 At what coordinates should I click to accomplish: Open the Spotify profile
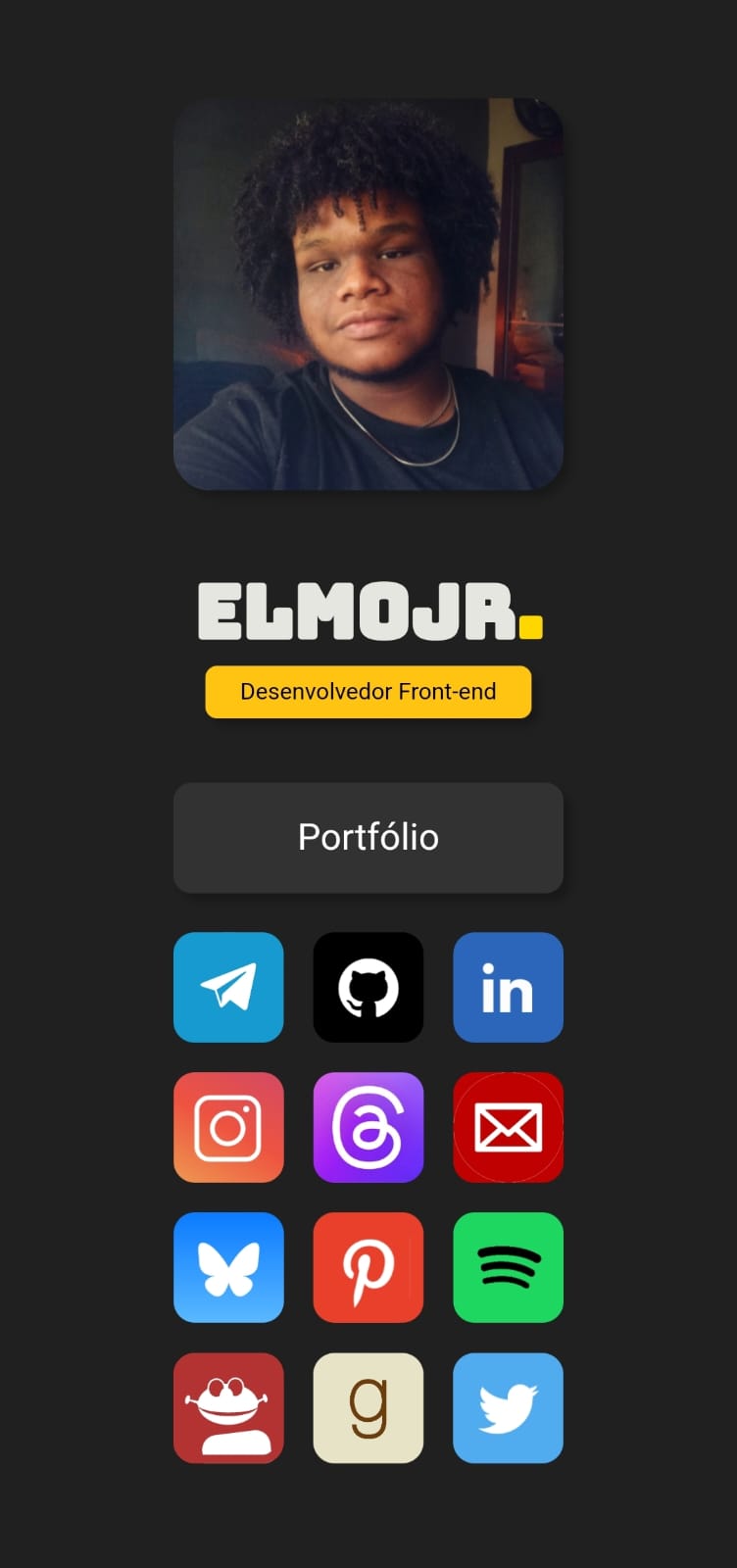[508, 1267]
